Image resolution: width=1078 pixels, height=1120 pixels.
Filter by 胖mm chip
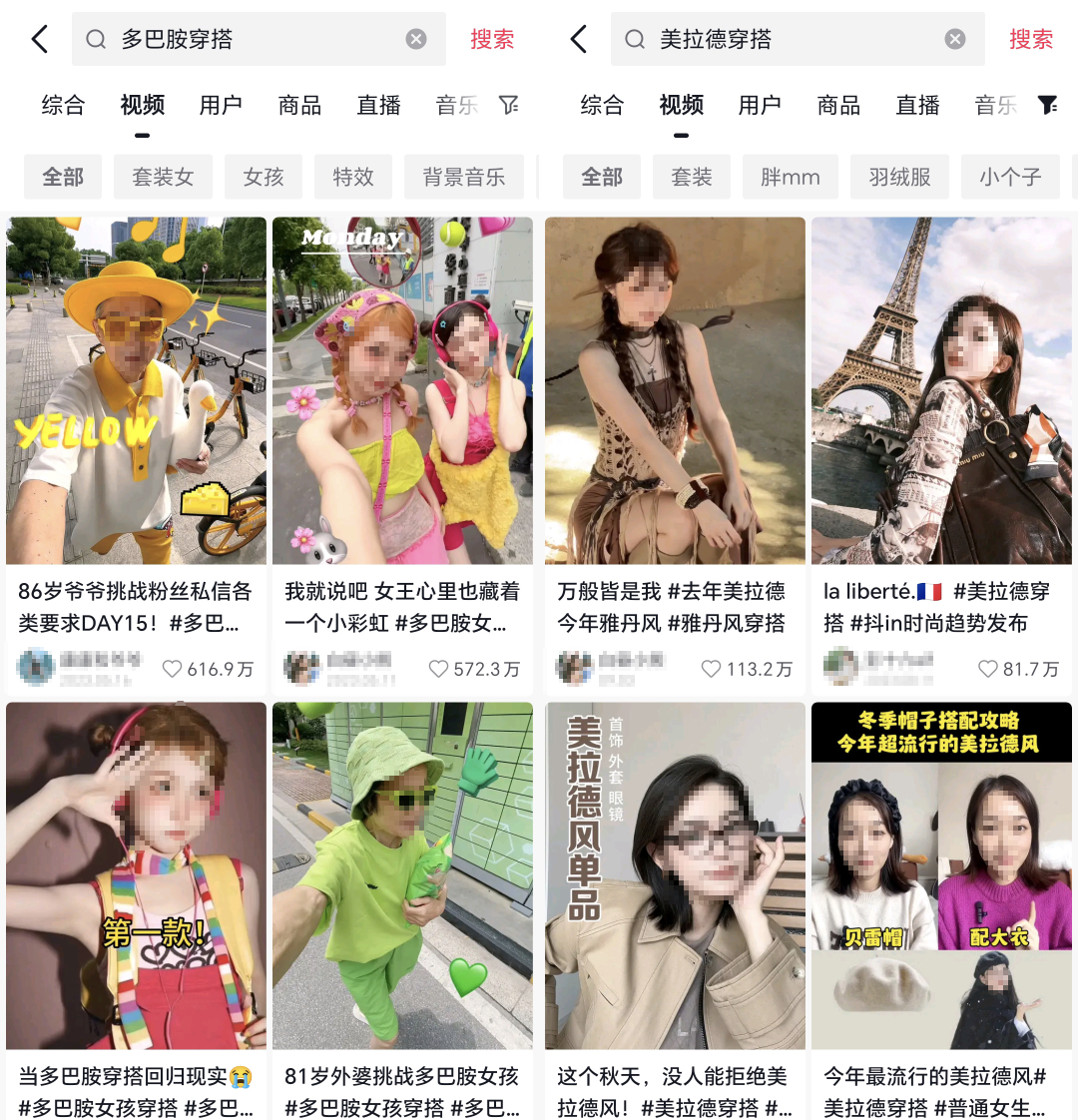[790, 177]
